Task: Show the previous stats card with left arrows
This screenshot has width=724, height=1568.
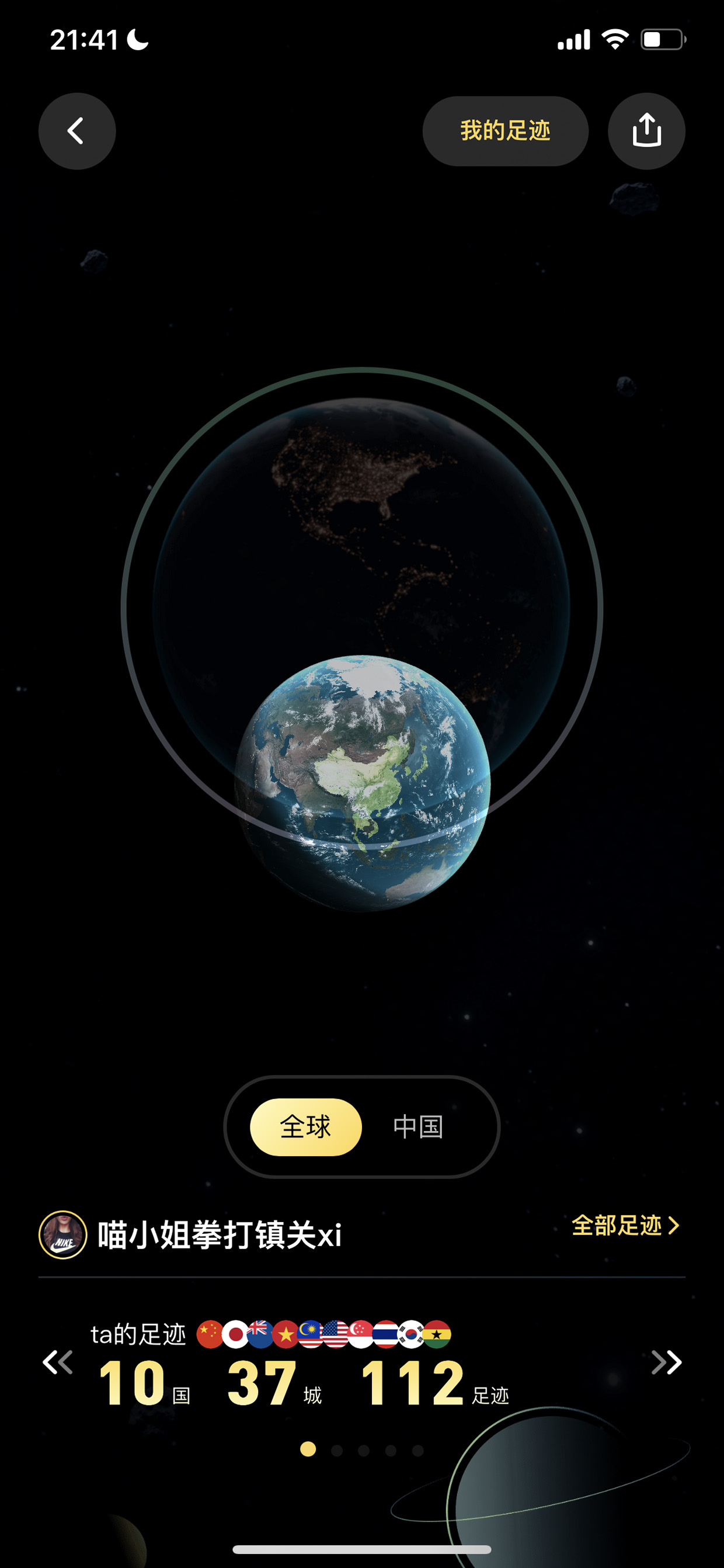Action: point(58,1362)
